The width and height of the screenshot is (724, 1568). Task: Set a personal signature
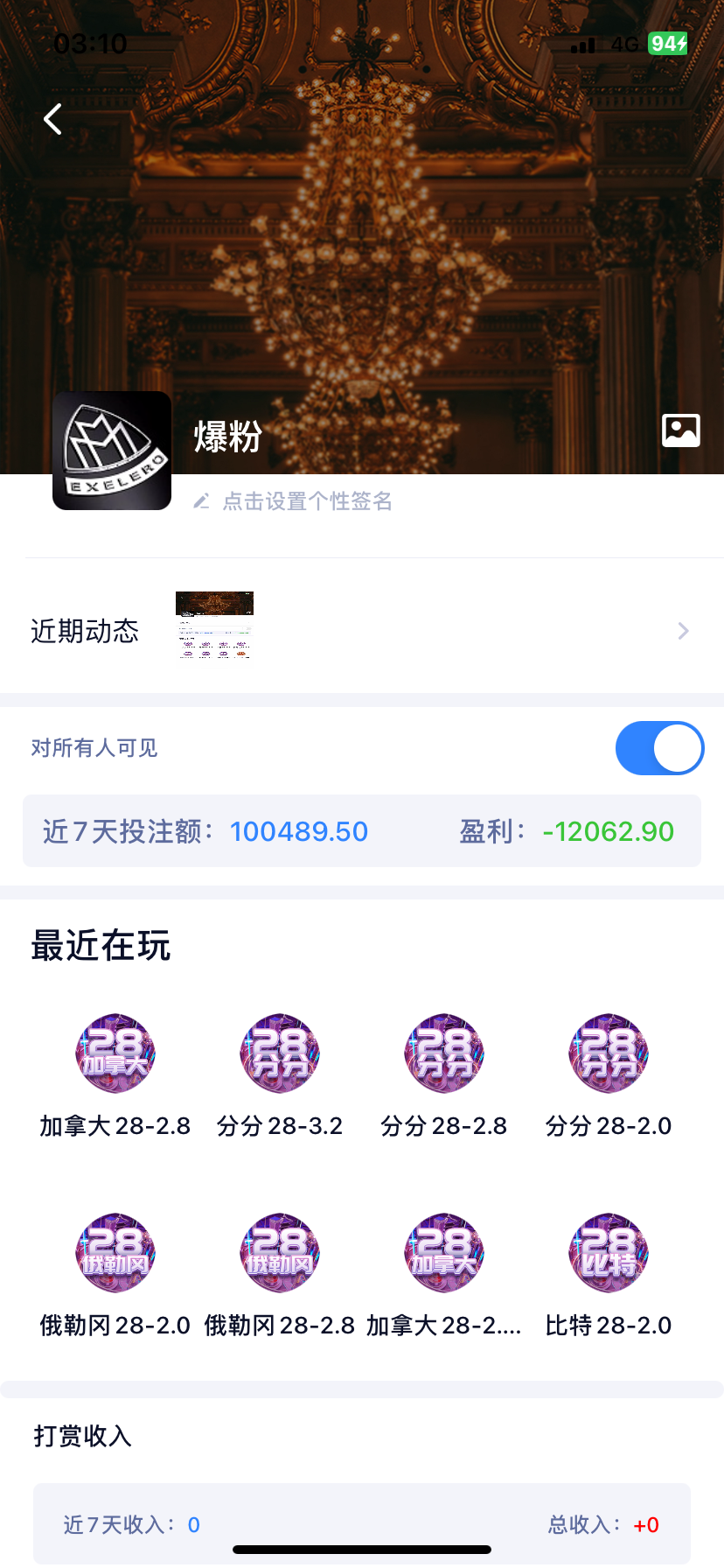pos(306,501)
